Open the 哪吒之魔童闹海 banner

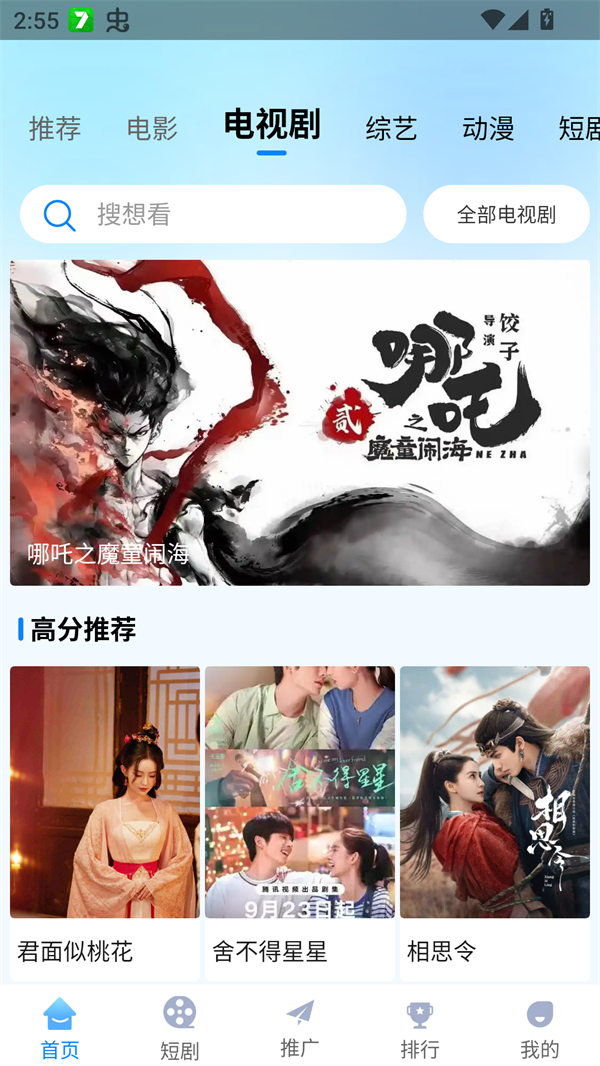tap(300, 422)
